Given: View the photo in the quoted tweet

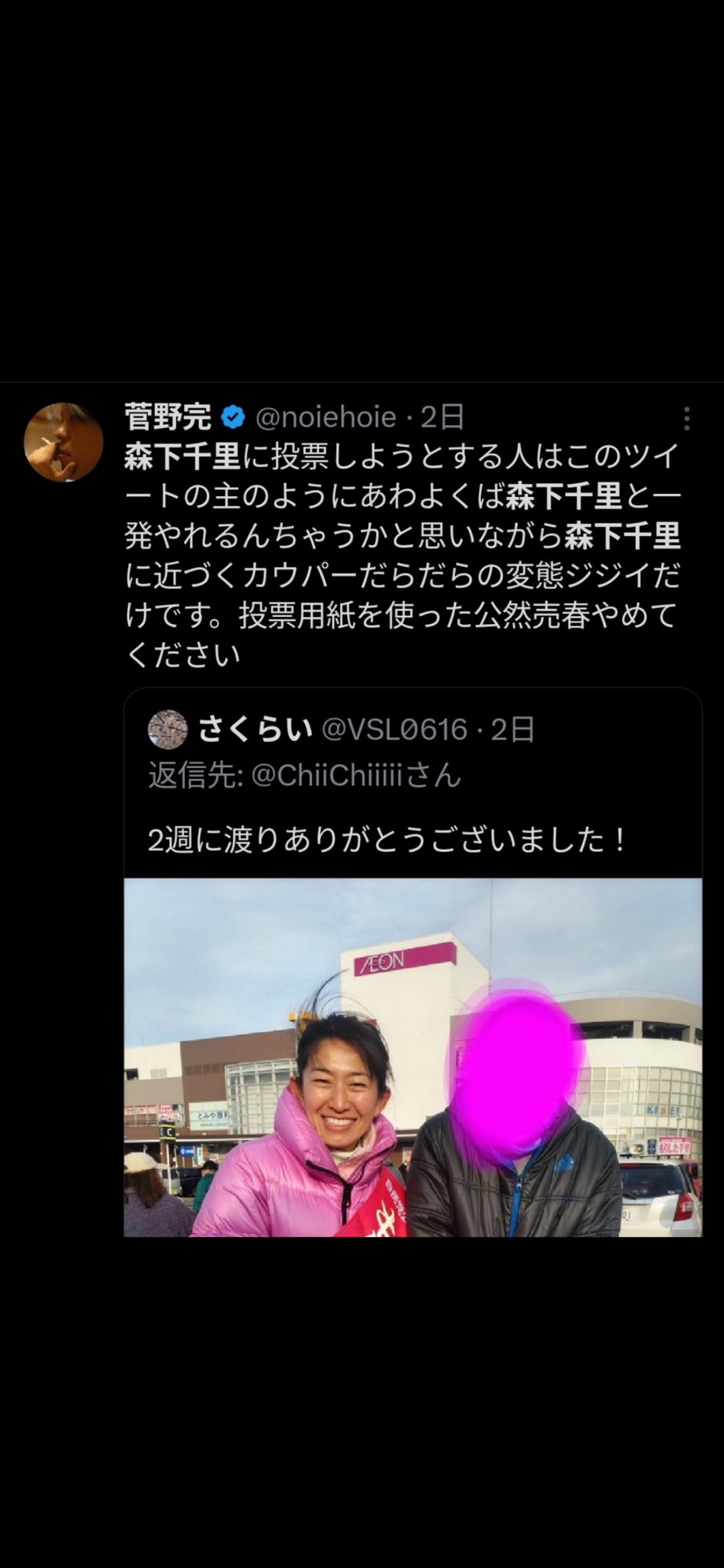Looking at the screenshot, I should [x=412, y=1057].
